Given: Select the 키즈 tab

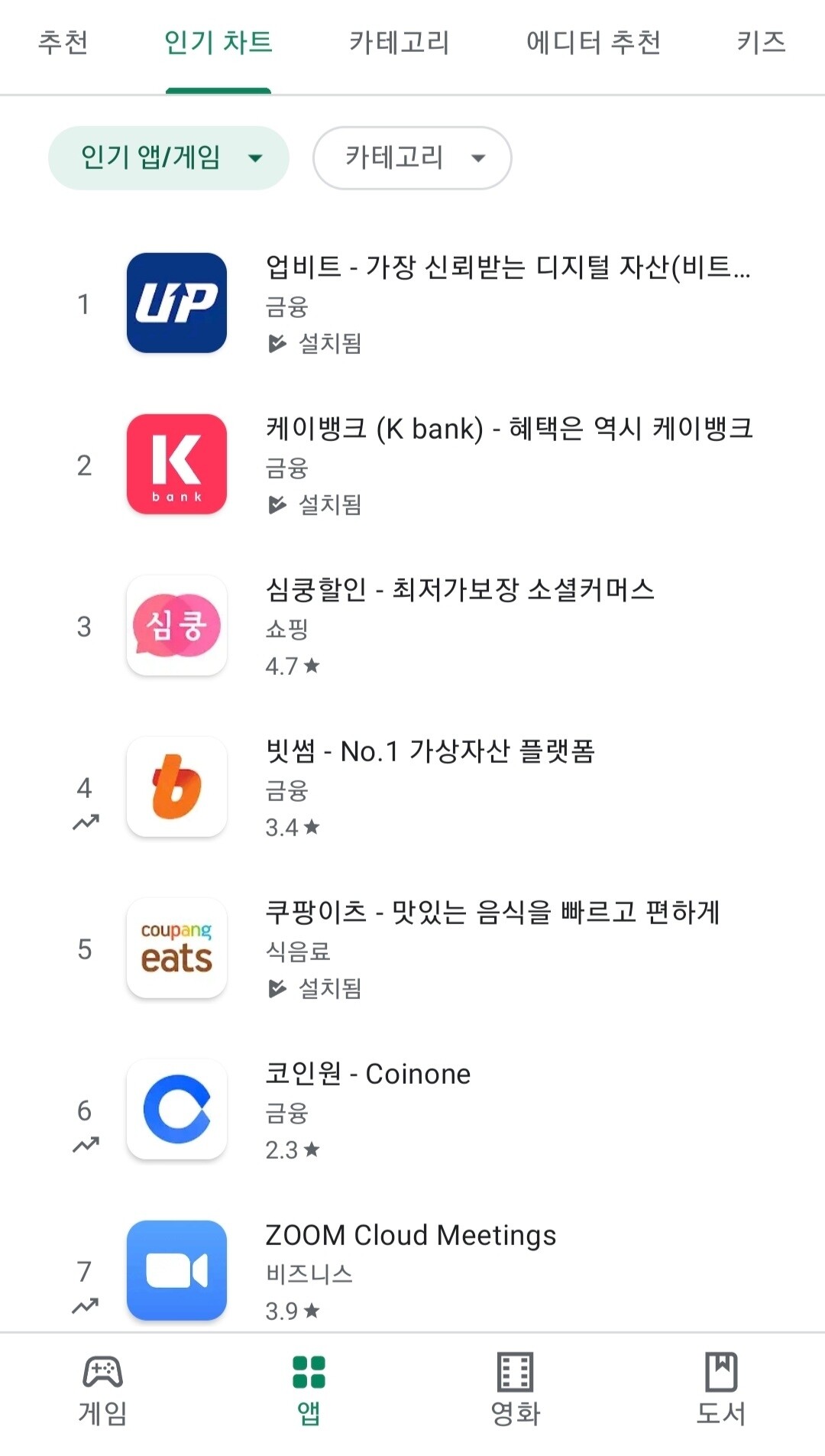Looking at the screenshot, I should tap(761, 44).
